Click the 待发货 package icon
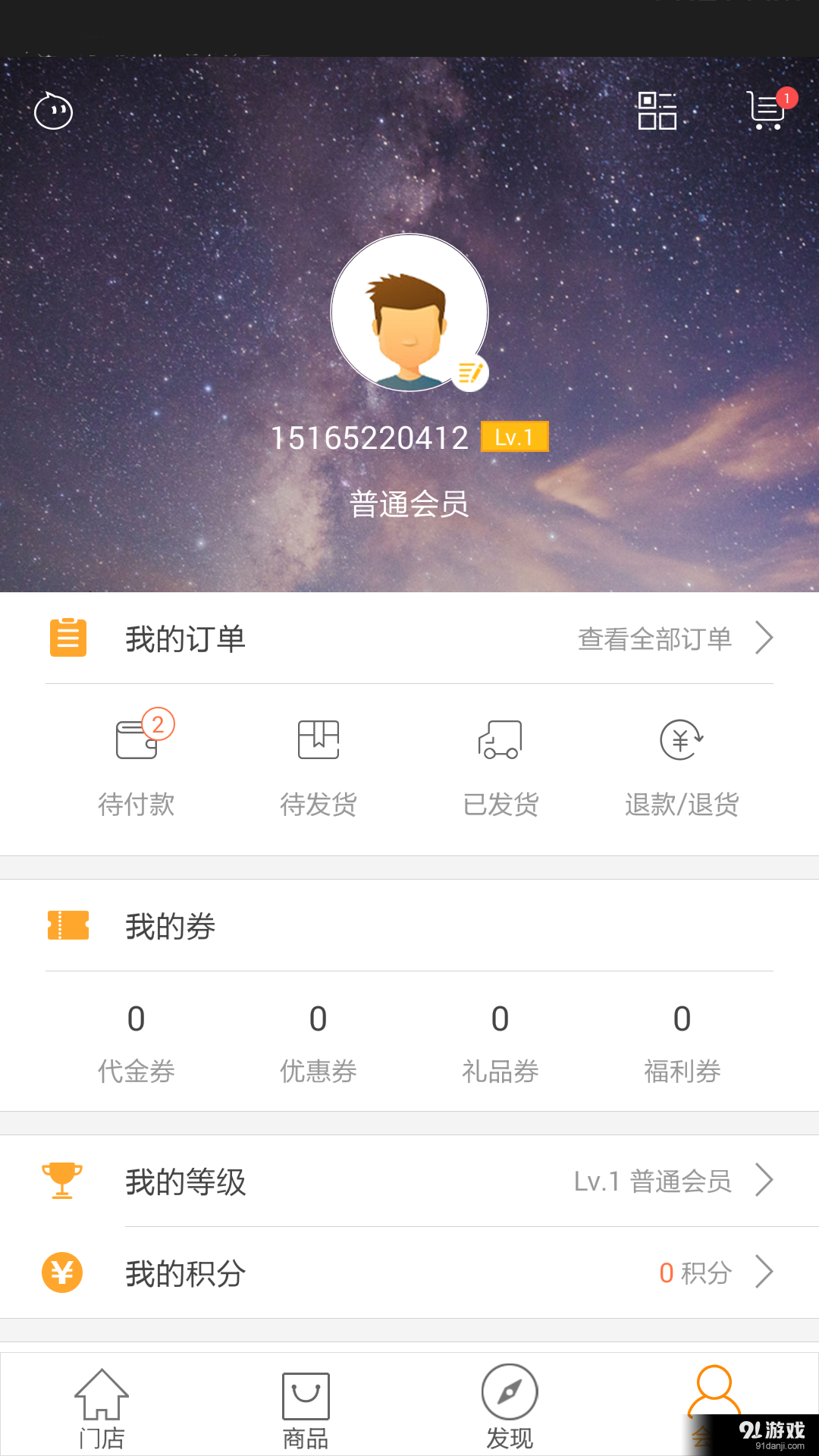 coord(318,739)
